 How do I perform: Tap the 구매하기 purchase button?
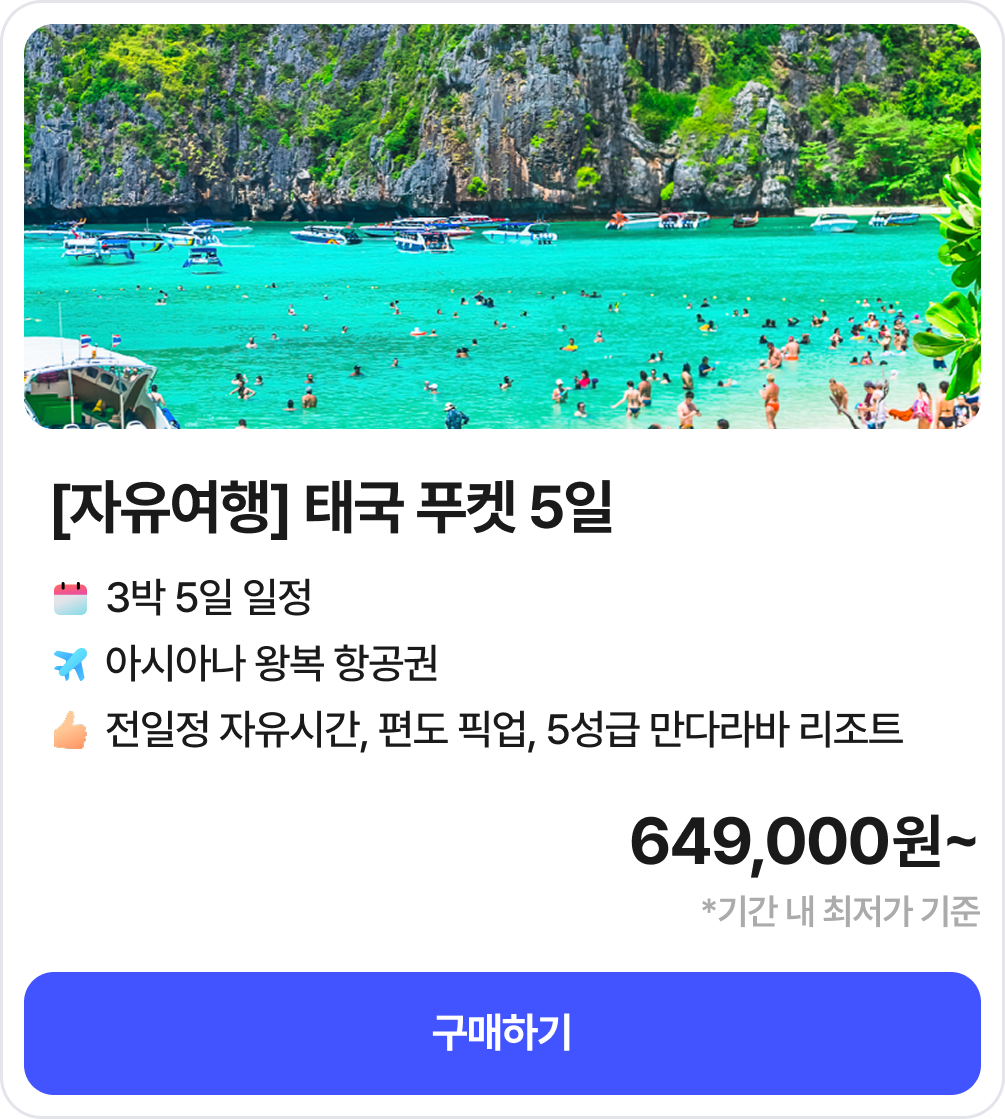[x=502, y=1033]
